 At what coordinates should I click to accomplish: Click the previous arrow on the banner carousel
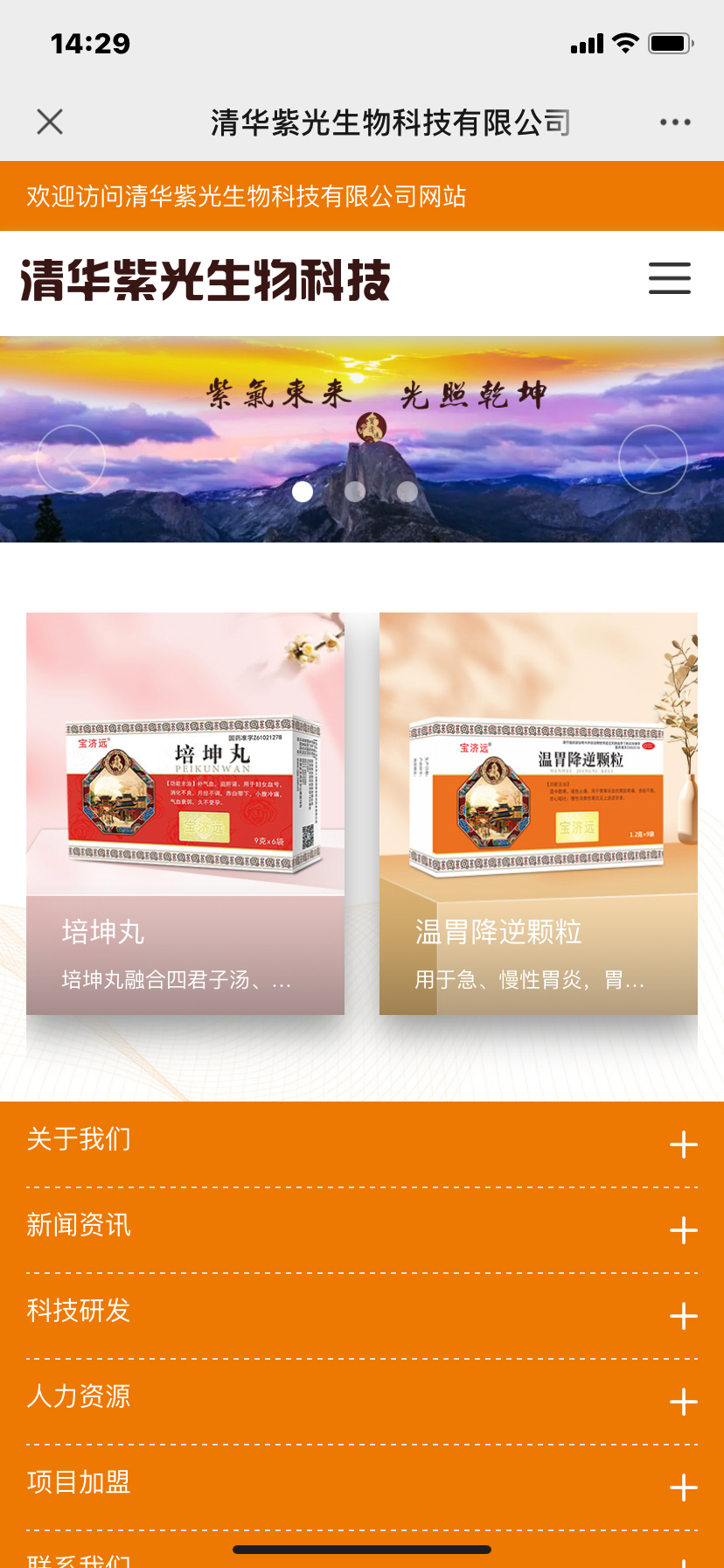click(72, 458)
